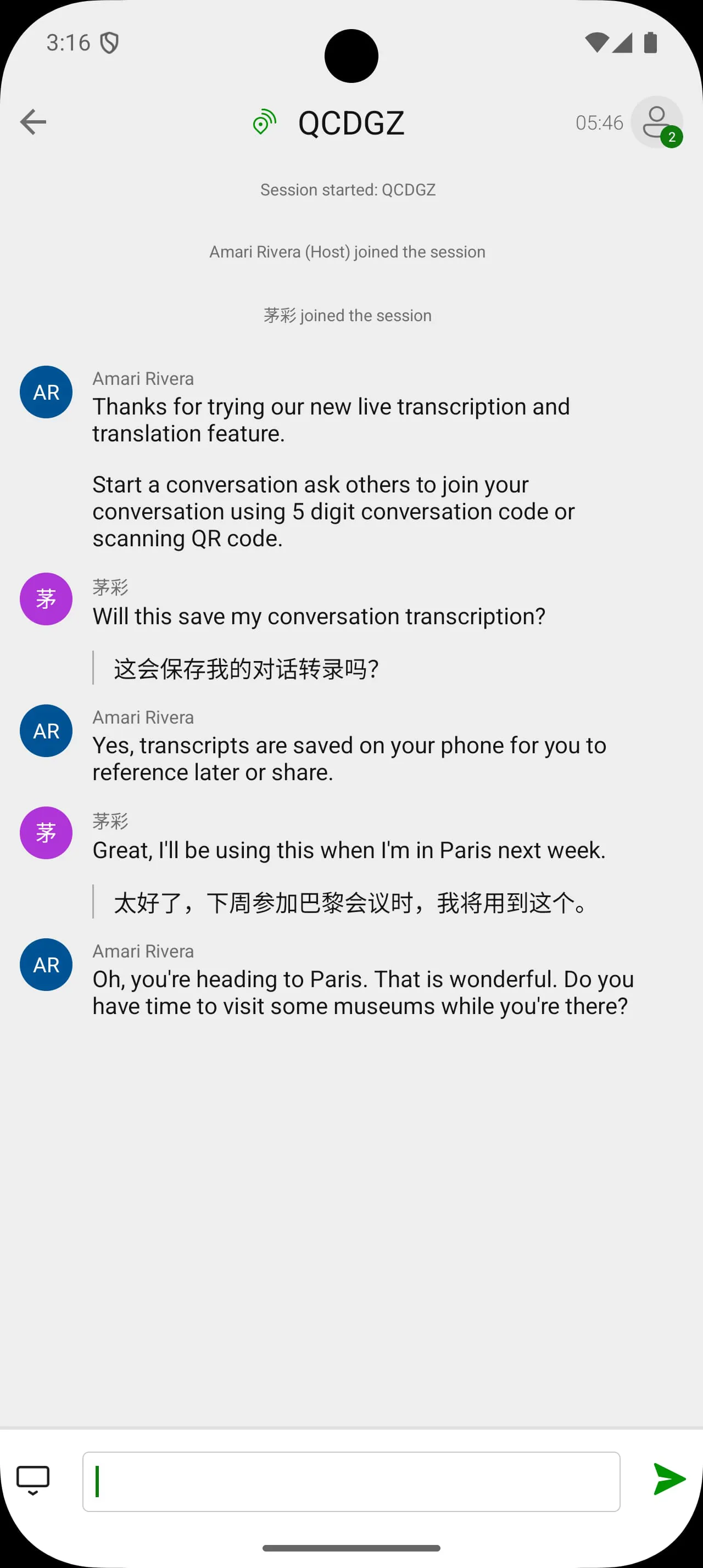Tap the back arrow to leave the session

34,122
